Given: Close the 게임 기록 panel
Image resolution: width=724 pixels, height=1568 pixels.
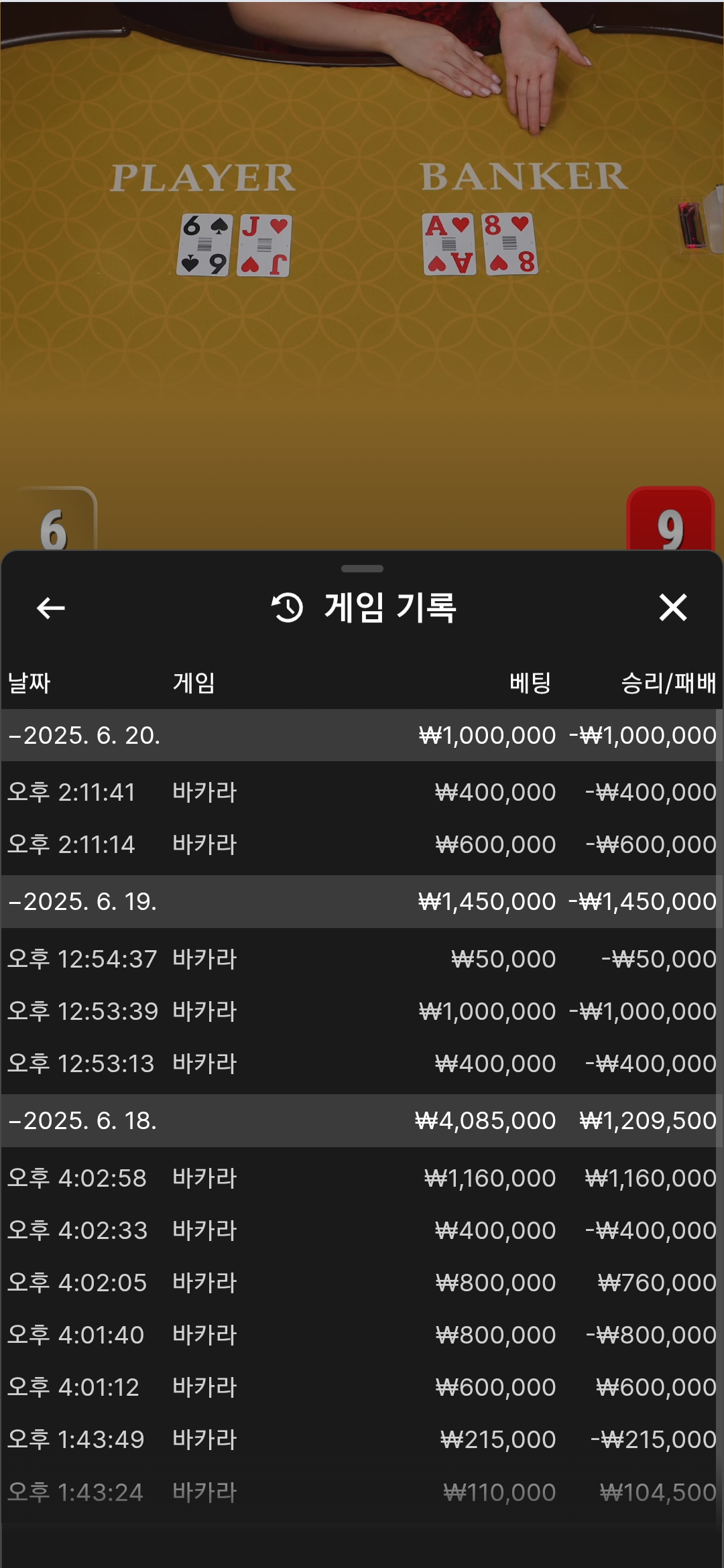Looking at the screenshot, I should point(673,608).
